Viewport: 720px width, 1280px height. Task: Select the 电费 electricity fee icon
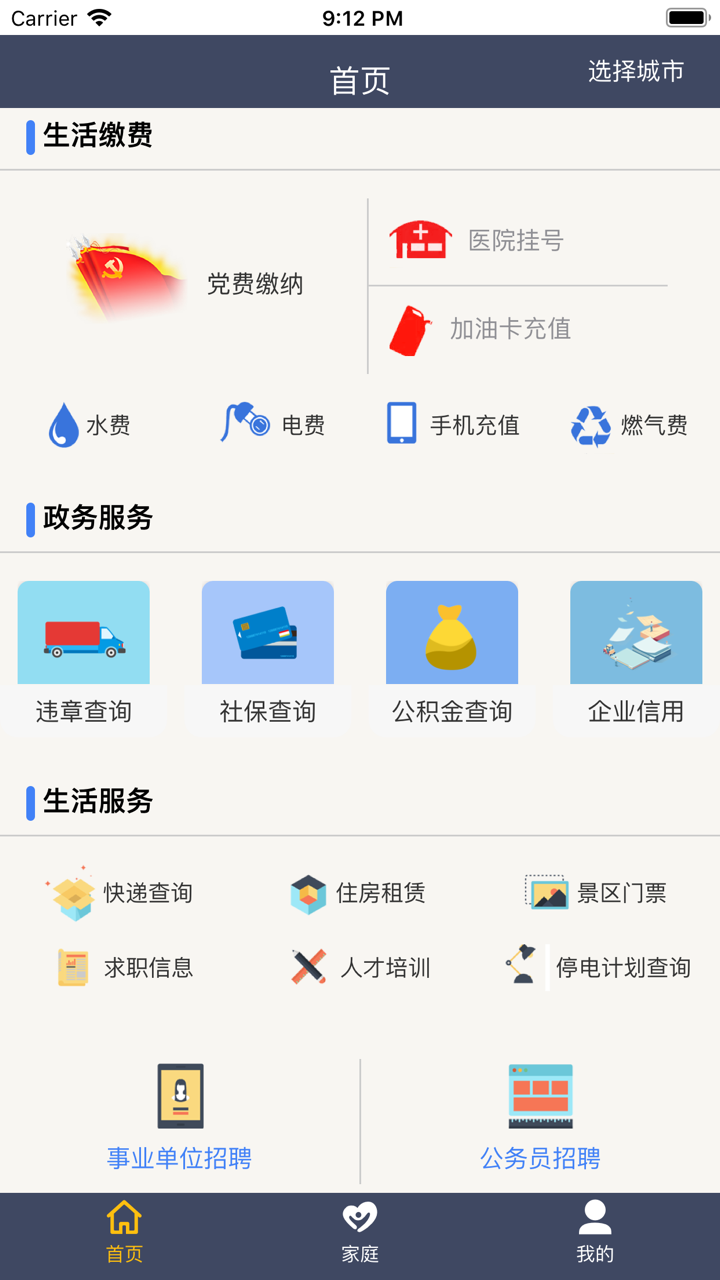(x=271, y=424)
